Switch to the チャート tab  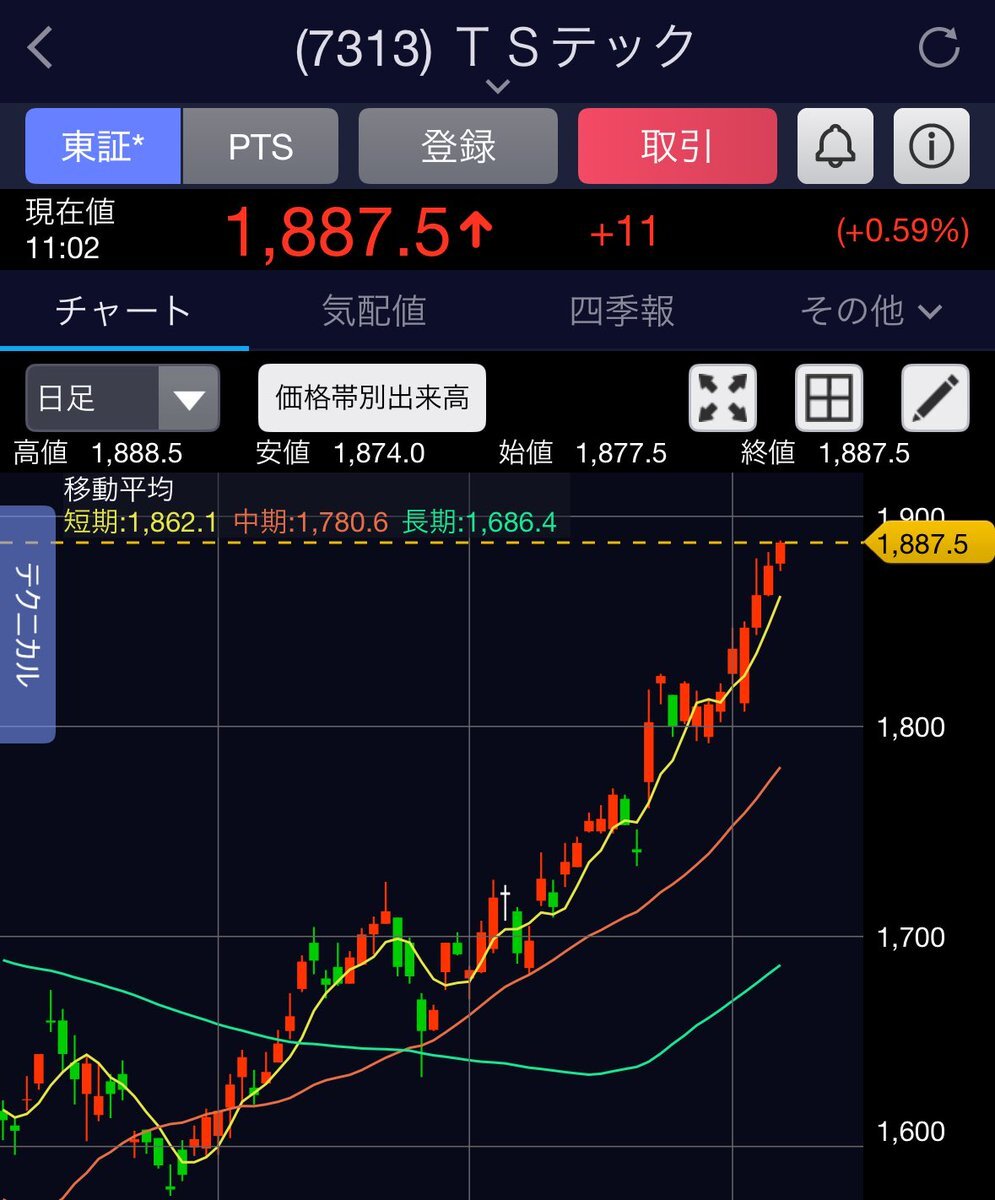pos(123,311)
